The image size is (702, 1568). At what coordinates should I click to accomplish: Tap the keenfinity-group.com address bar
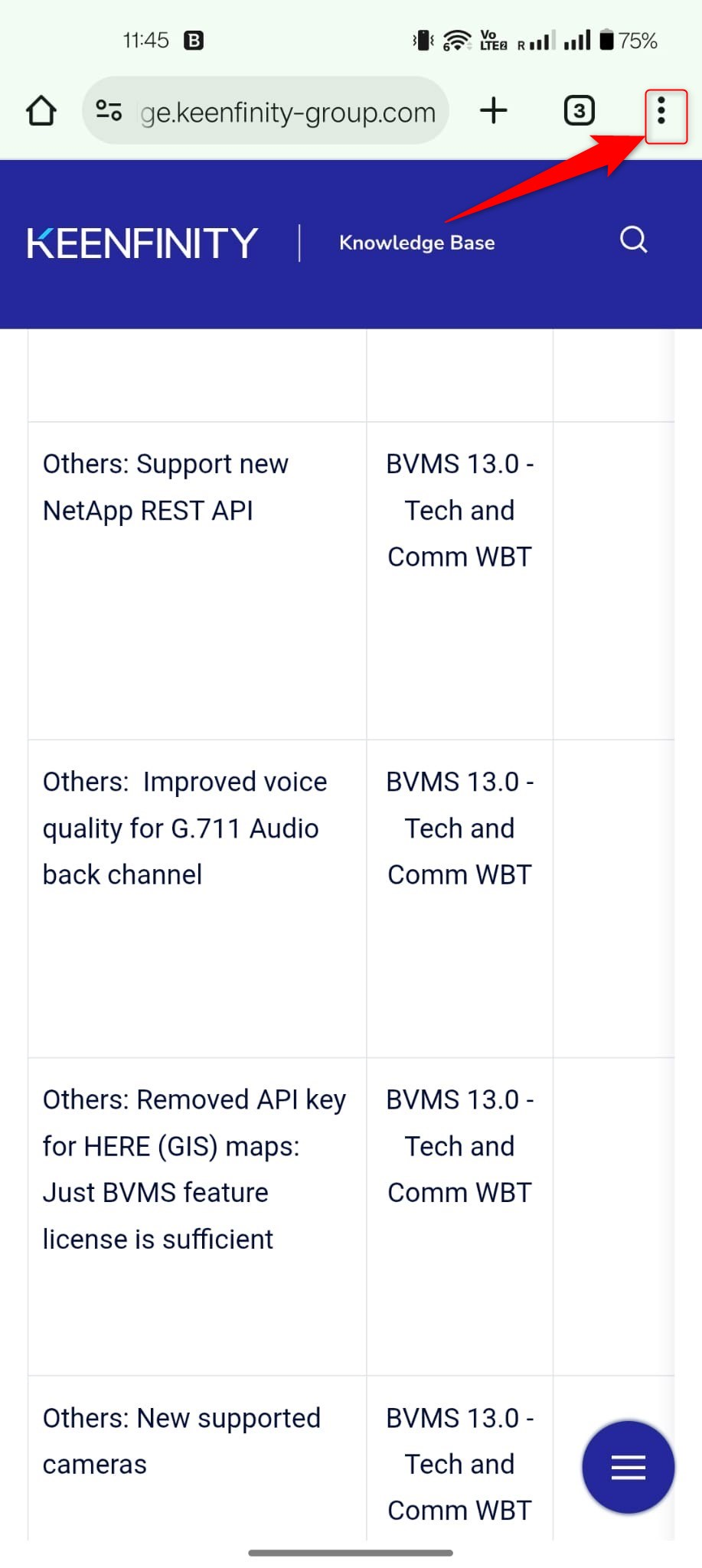(288, 113)
